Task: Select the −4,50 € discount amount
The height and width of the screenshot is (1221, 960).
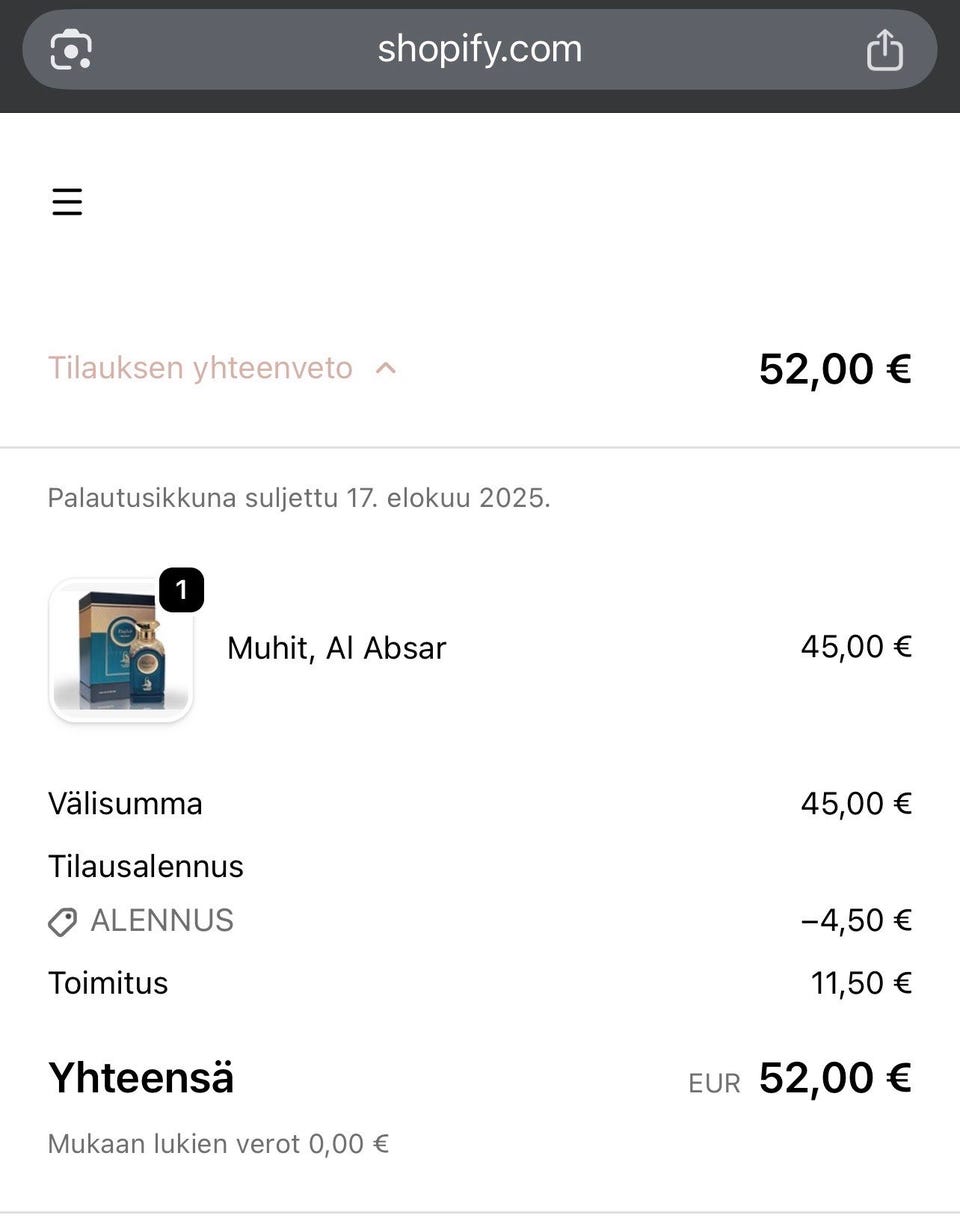Action: pyautogui.click(x=858, y=920)
